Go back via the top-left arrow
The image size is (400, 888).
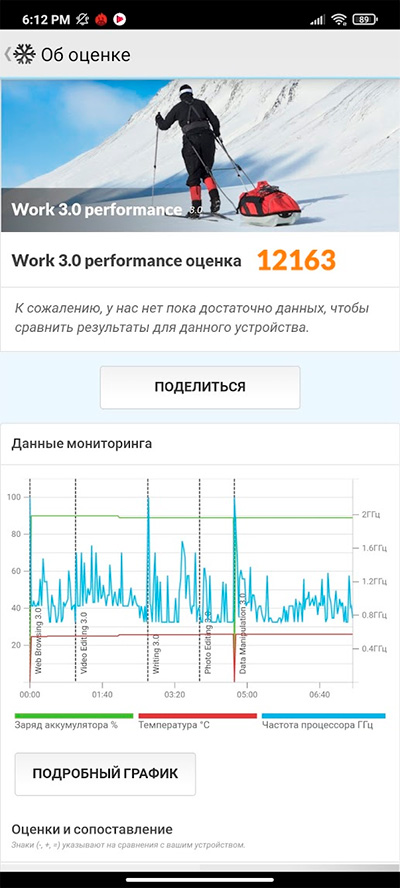coord(7,54)
